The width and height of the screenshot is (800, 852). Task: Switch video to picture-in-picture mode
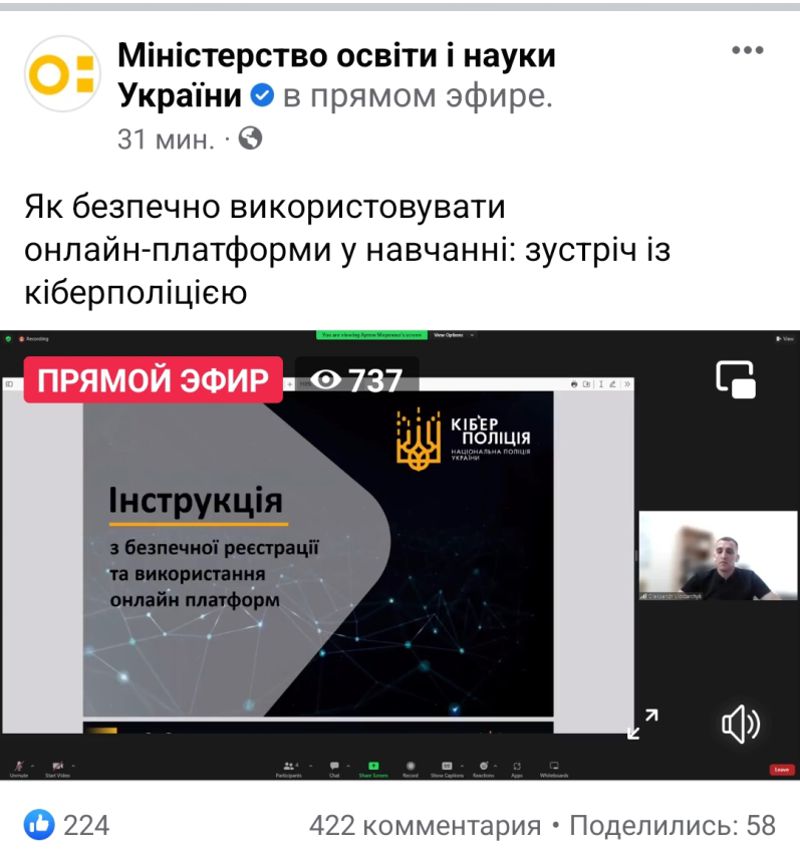coord(735,379)
